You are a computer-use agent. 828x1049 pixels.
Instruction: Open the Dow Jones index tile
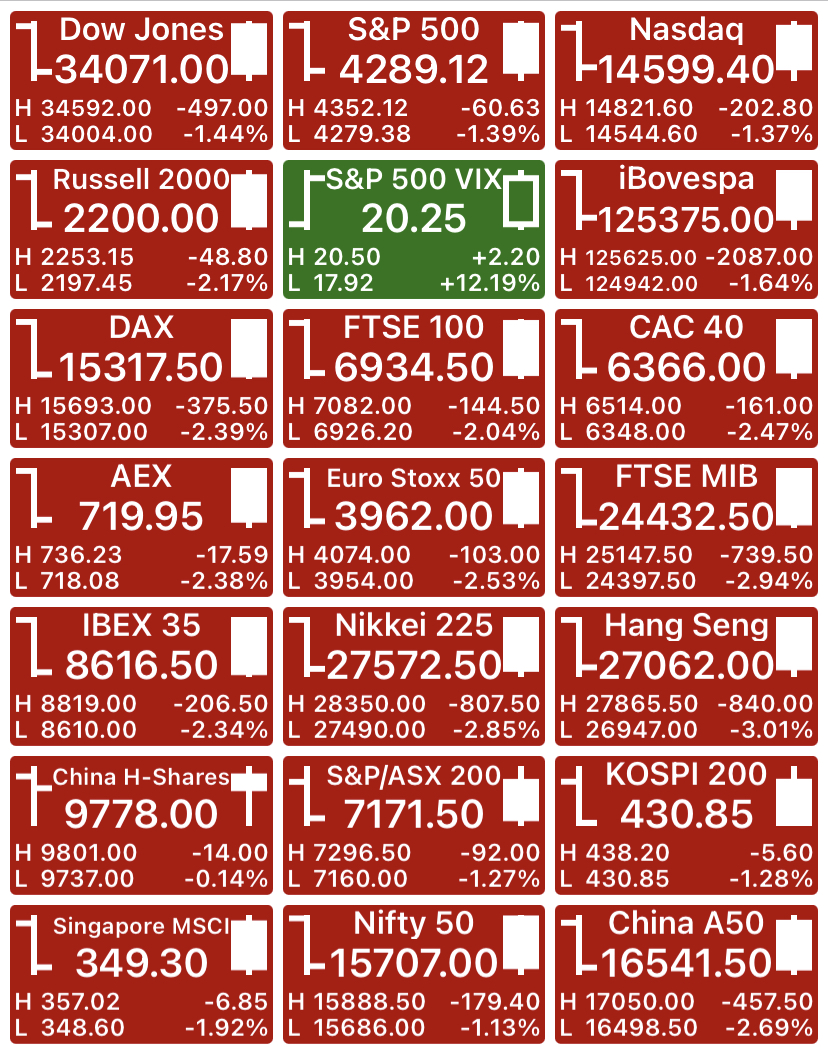141,80
